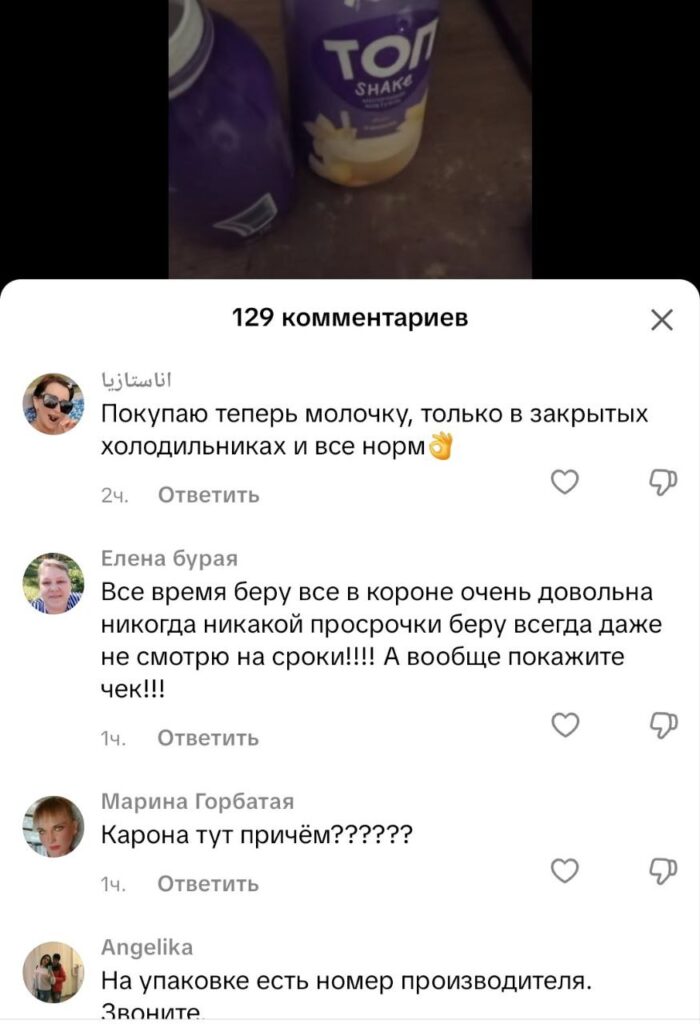Like Елена бурая's comment
700x1024 pixels.
566,725
